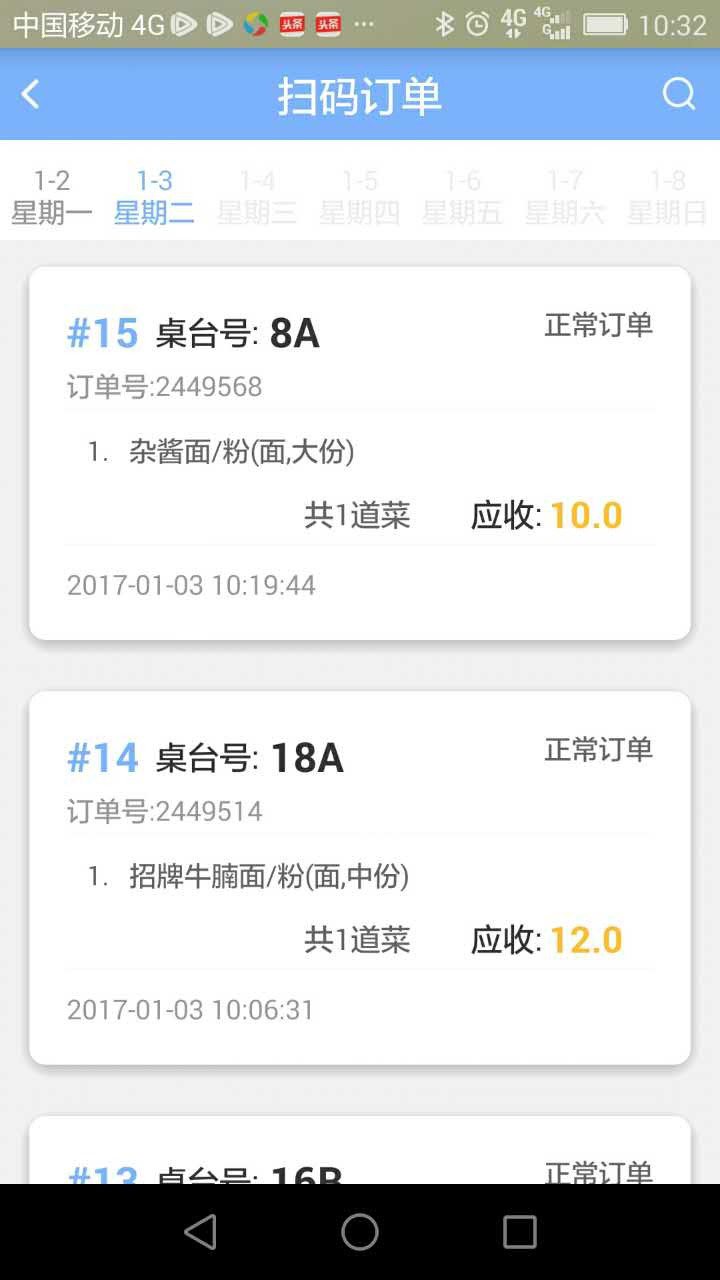The image size is (720, 1280).
Task: Select the 1-6 星期五 tab
Action: tap(461, 195)
